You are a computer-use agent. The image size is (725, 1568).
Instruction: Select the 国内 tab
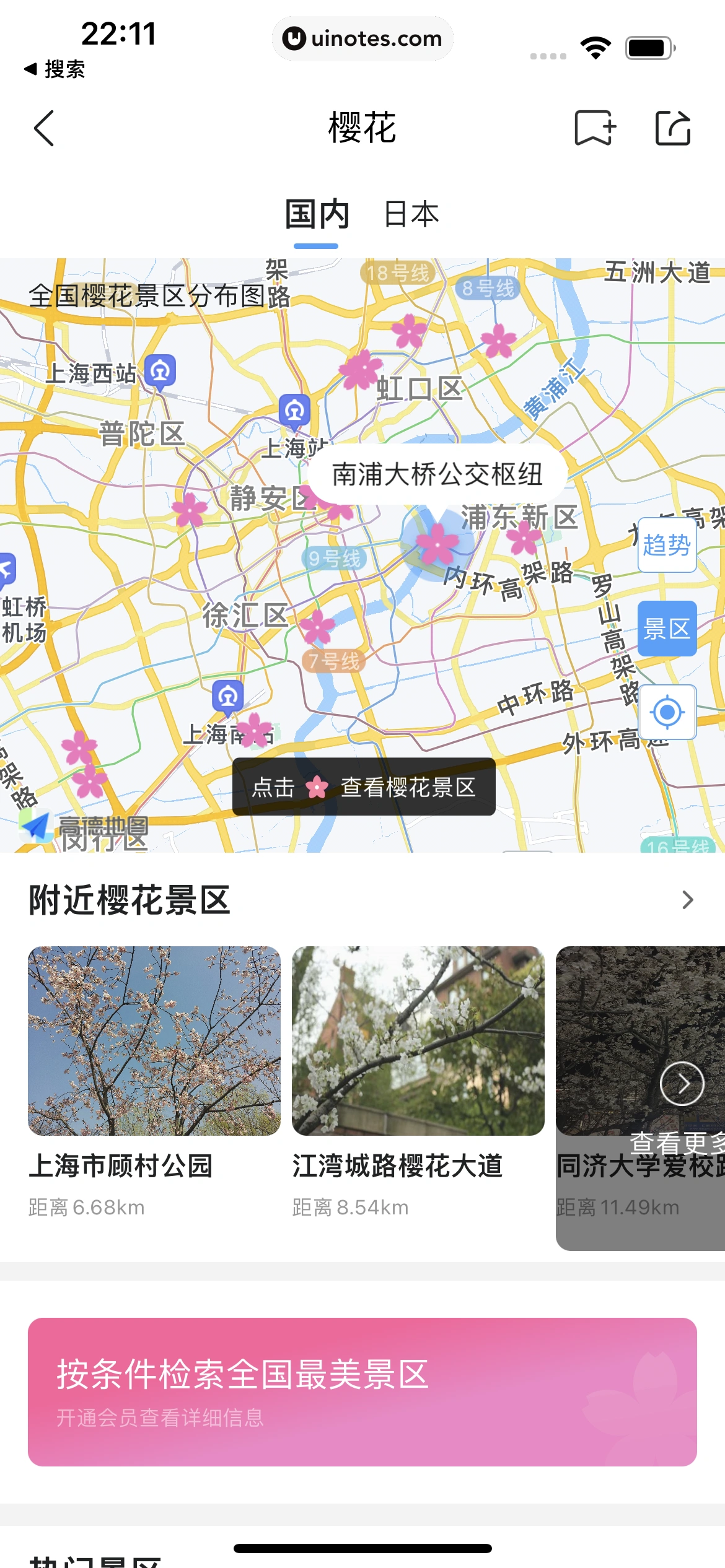317,214
